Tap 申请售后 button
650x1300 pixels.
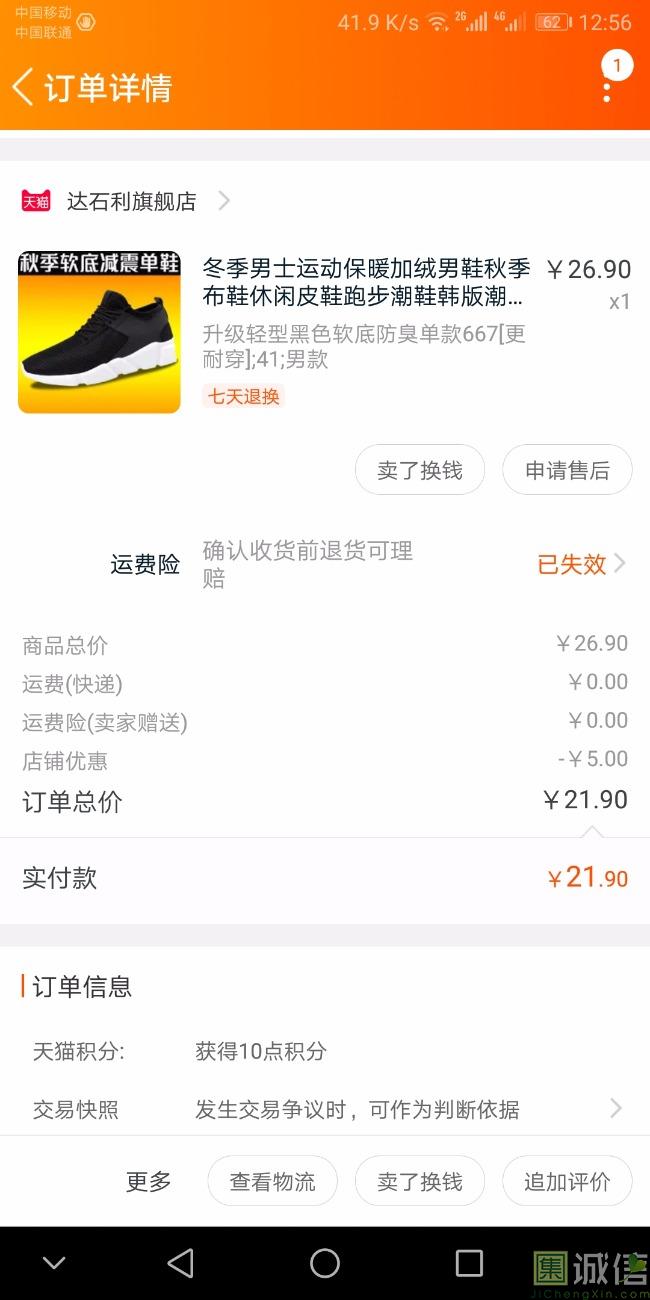tap(567, 470)
